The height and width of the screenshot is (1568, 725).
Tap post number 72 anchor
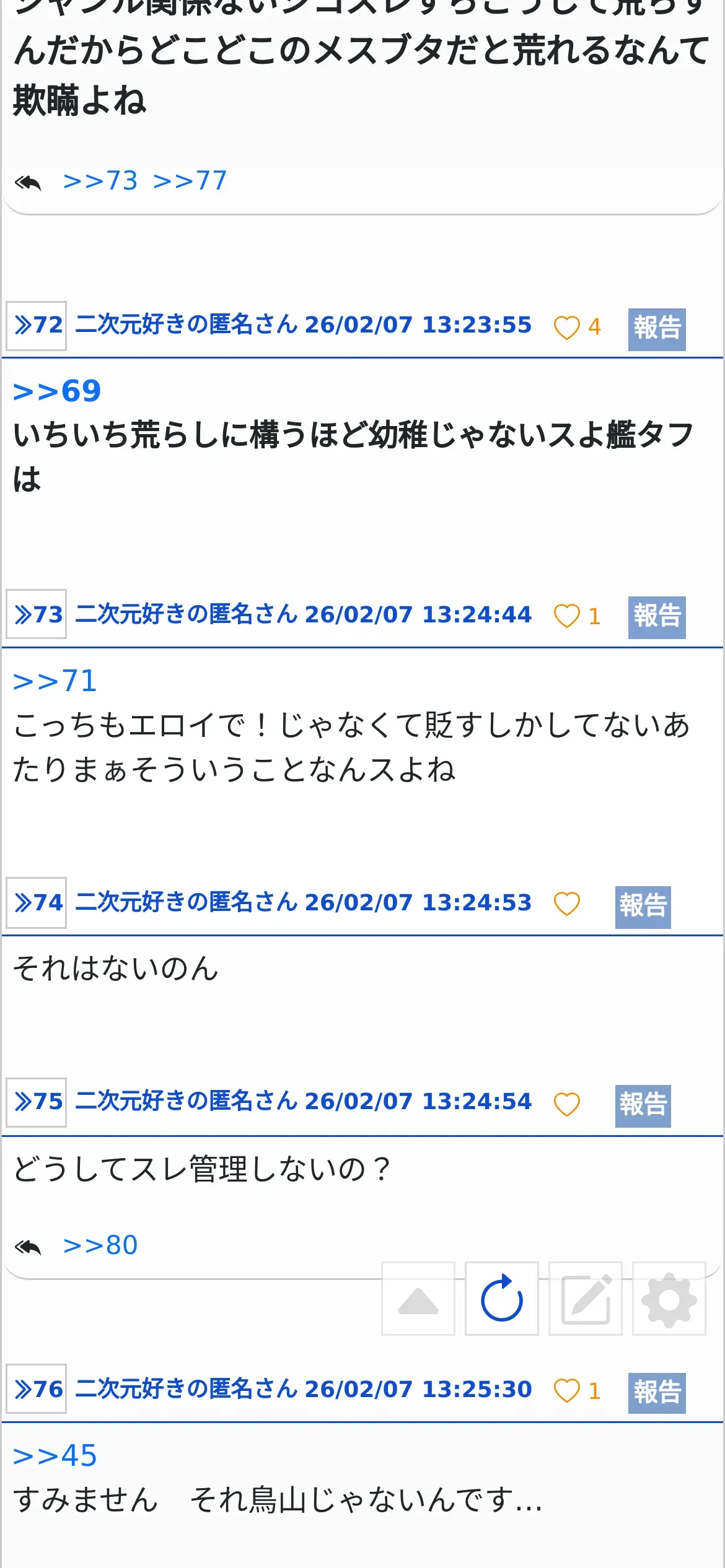pyautogui.click(x=37, y=325)
